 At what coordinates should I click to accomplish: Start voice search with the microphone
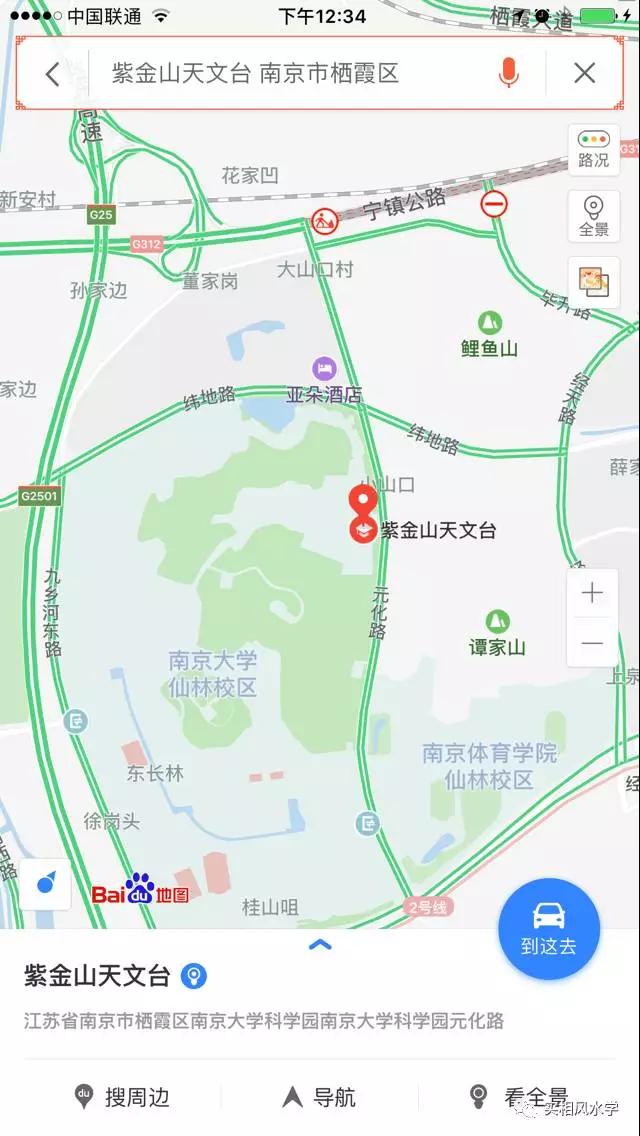pos(509,73)
